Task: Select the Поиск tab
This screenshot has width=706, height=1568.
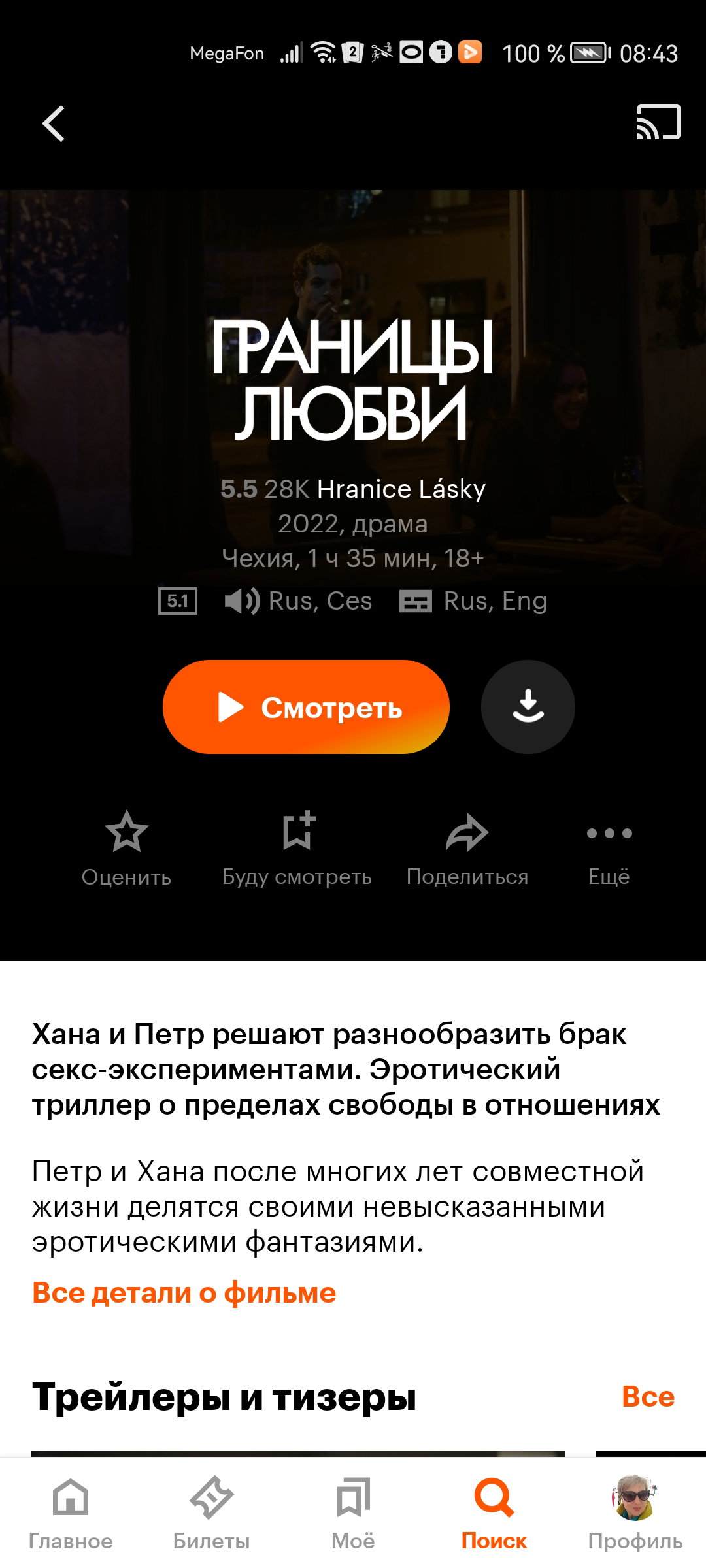Action: [494, 1514]
